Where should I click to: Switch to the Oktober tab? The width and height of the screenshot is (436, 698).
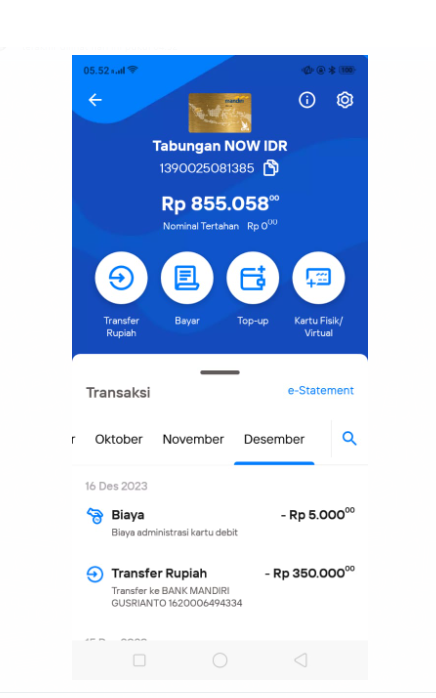point(118,439)
